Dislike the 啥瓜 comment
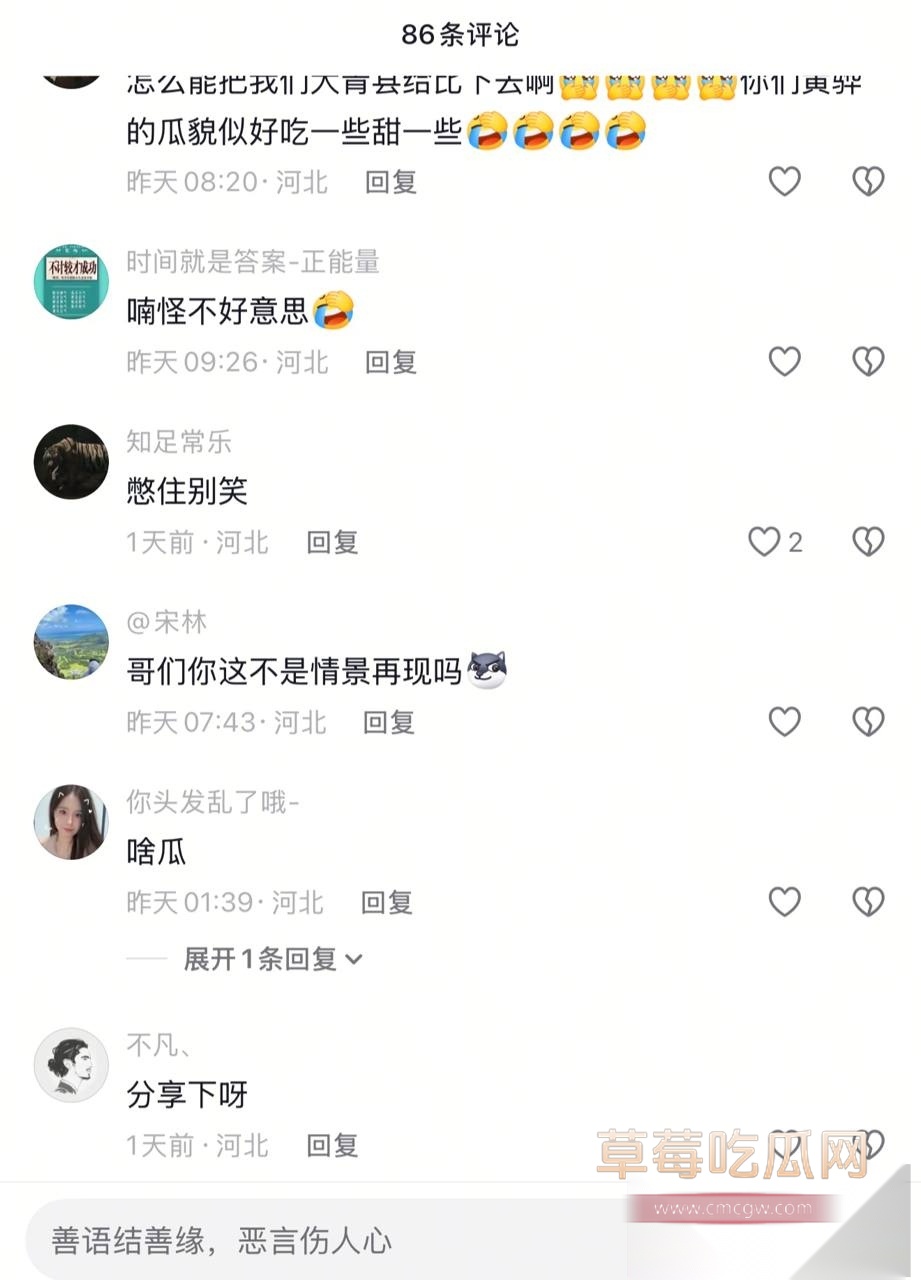This screenshot has width=921, height=1280. click(x=868, y=902)
